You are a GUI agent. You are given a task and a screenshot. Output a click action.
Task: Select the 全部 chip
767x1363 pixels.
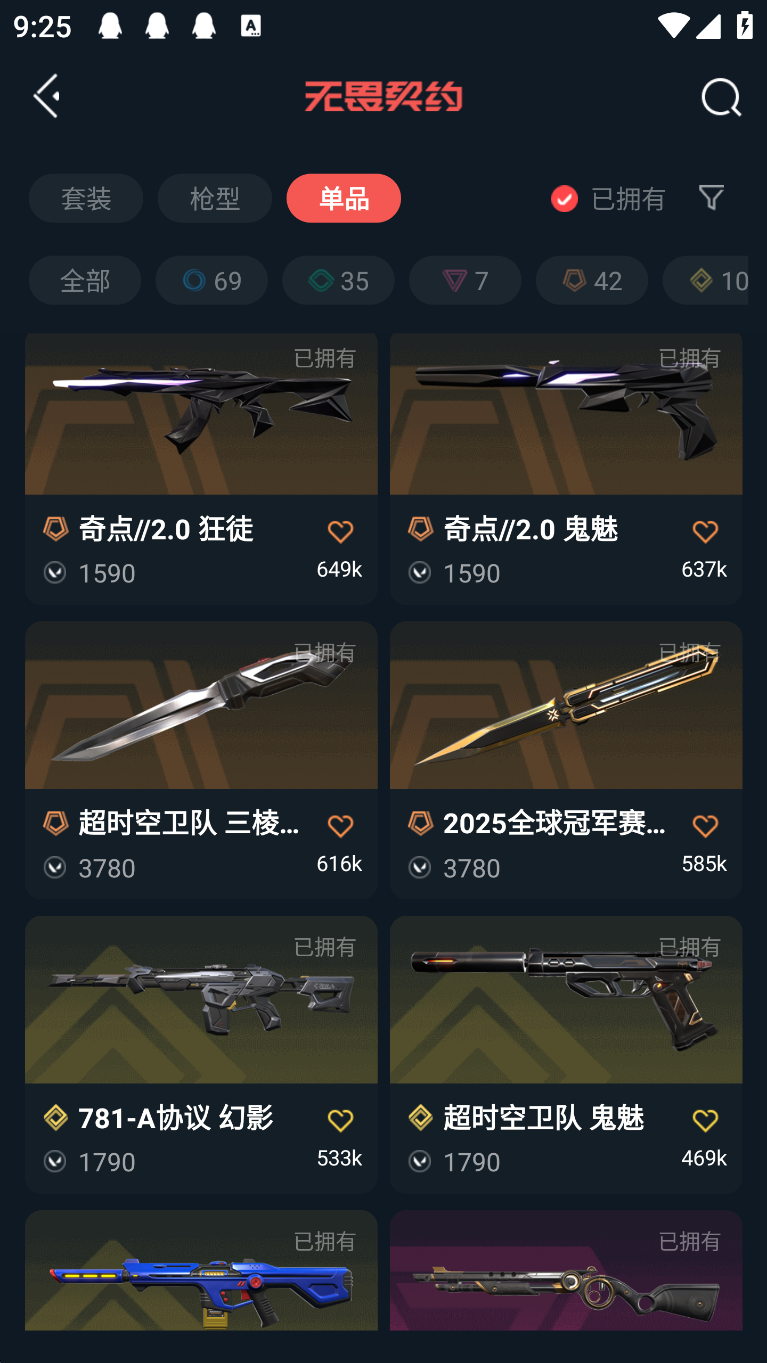coord(85,280)
